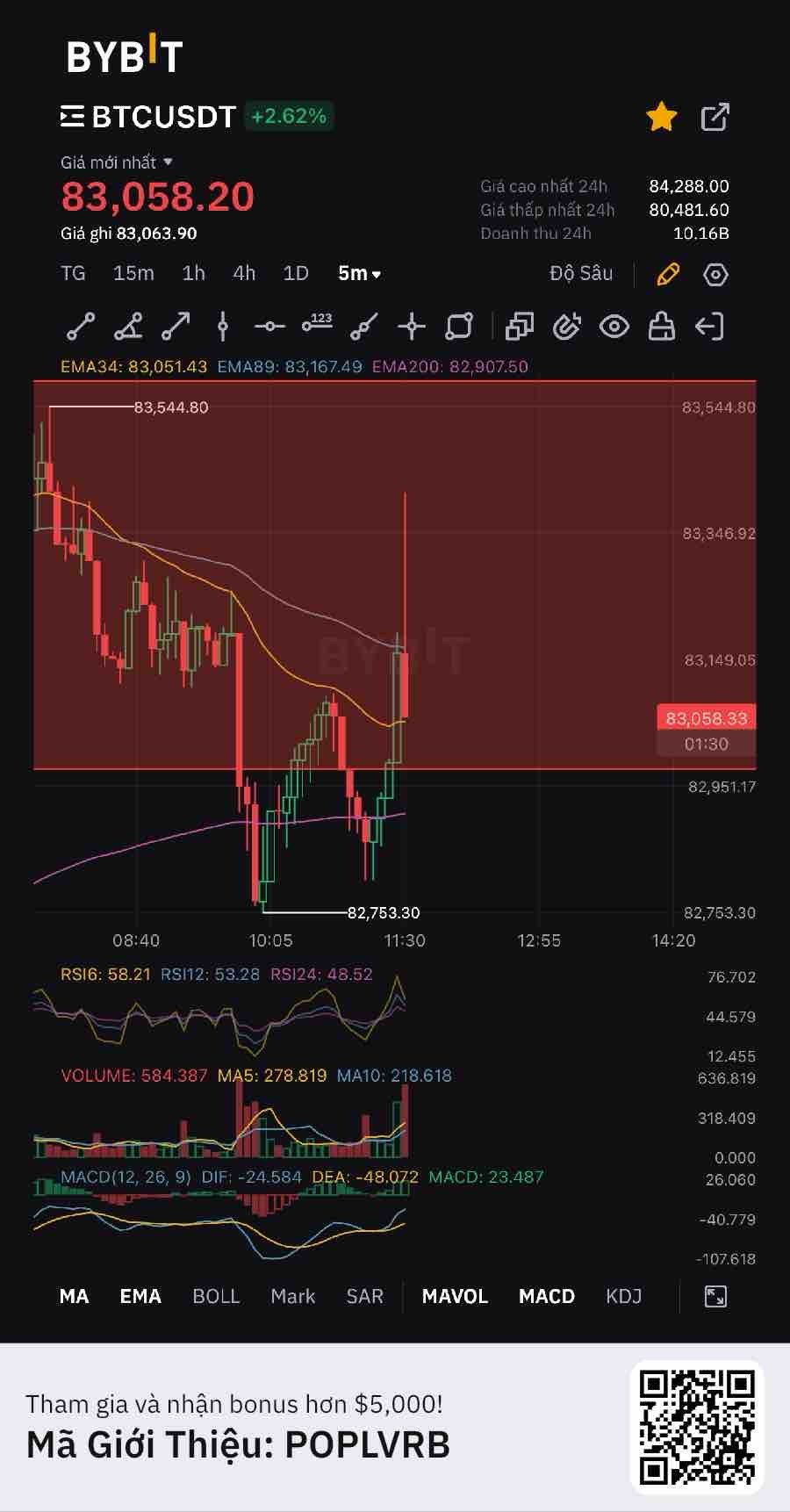Open the share chart icon
This screenshot has height=1512, width=790.
click(715, 117)
